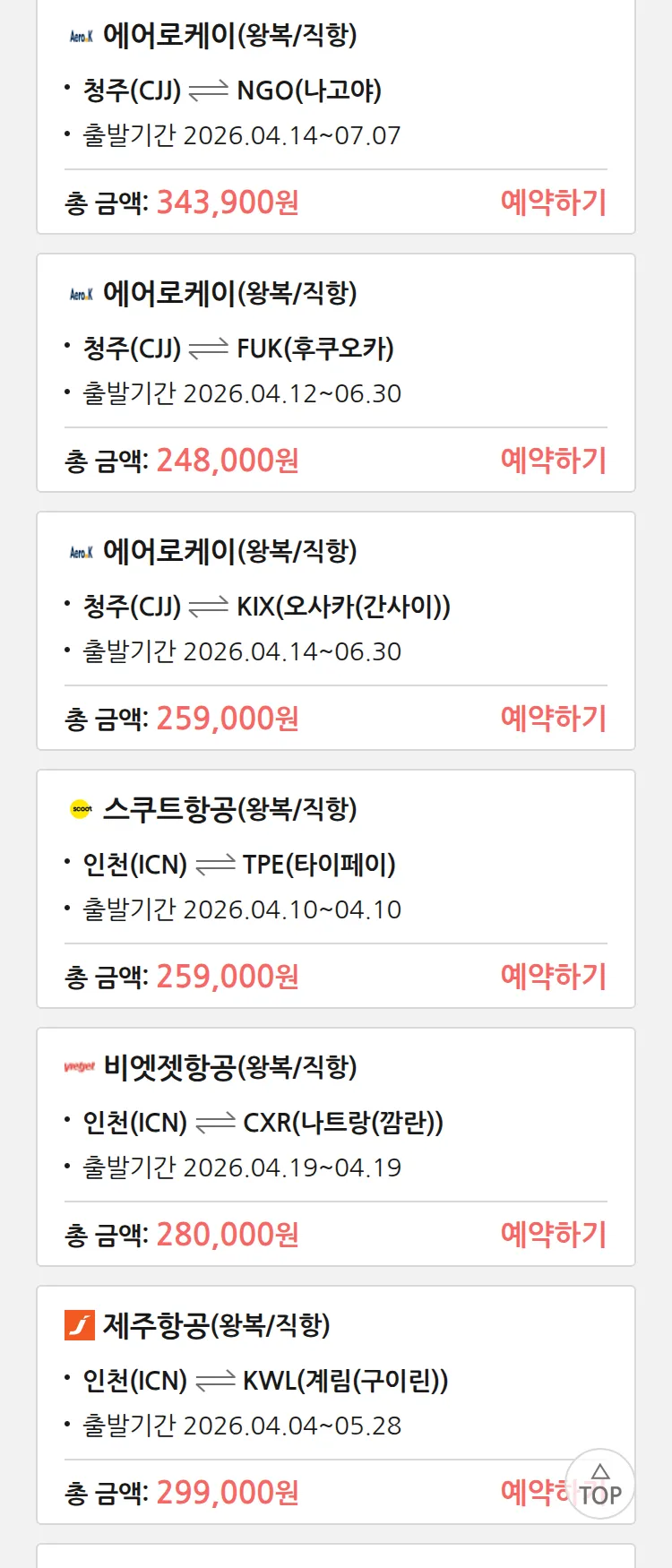Image resolution: width=672 pixels, height=1568 pixels.
Task: Select 예약하기 for the Cheongju–KIX(오사카) flight
Action: pyautogui.click(x=553, y=719)
